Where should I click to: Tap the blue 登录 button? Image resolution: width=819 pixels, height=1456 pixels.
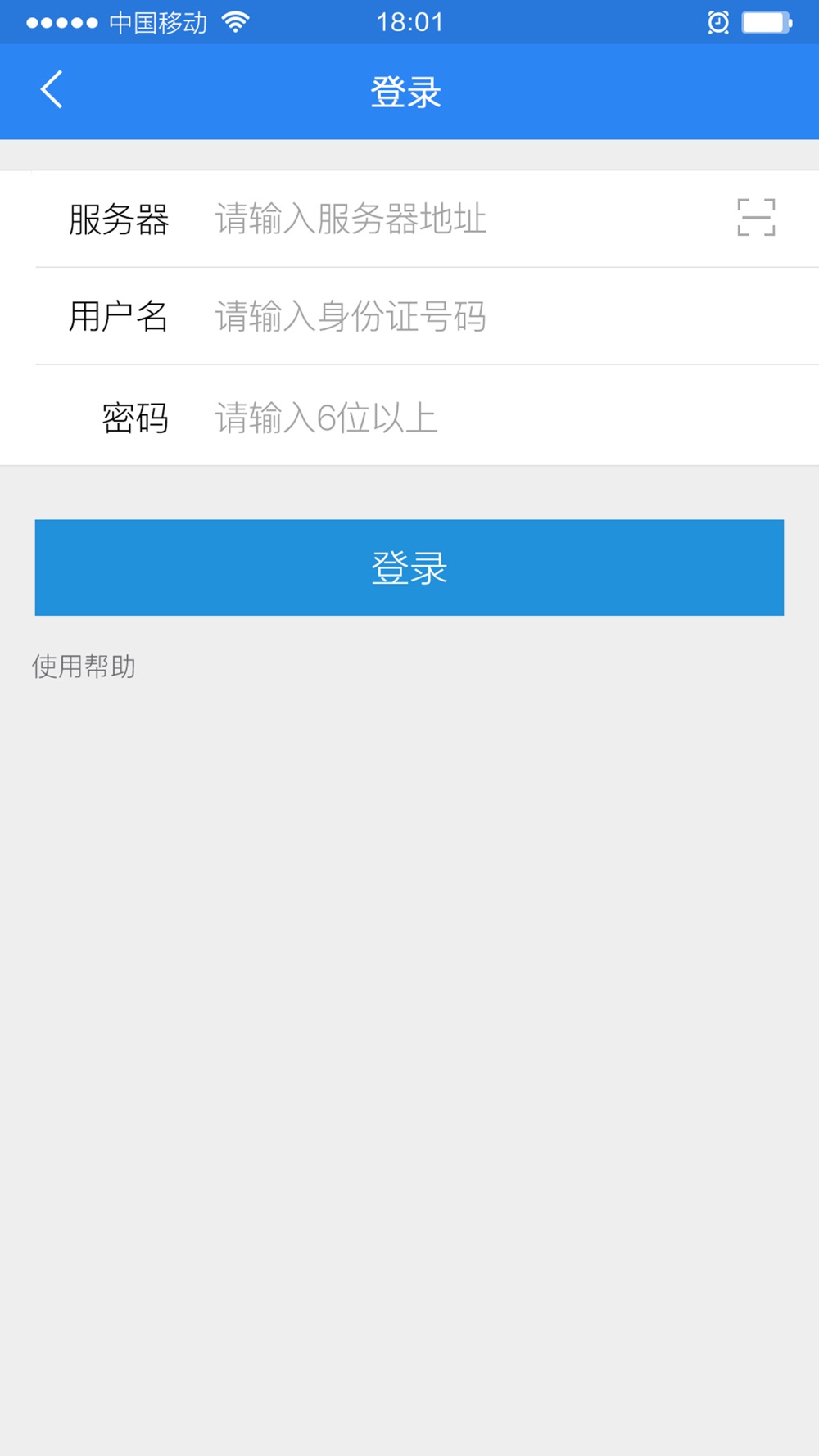(x=409, y=567)
